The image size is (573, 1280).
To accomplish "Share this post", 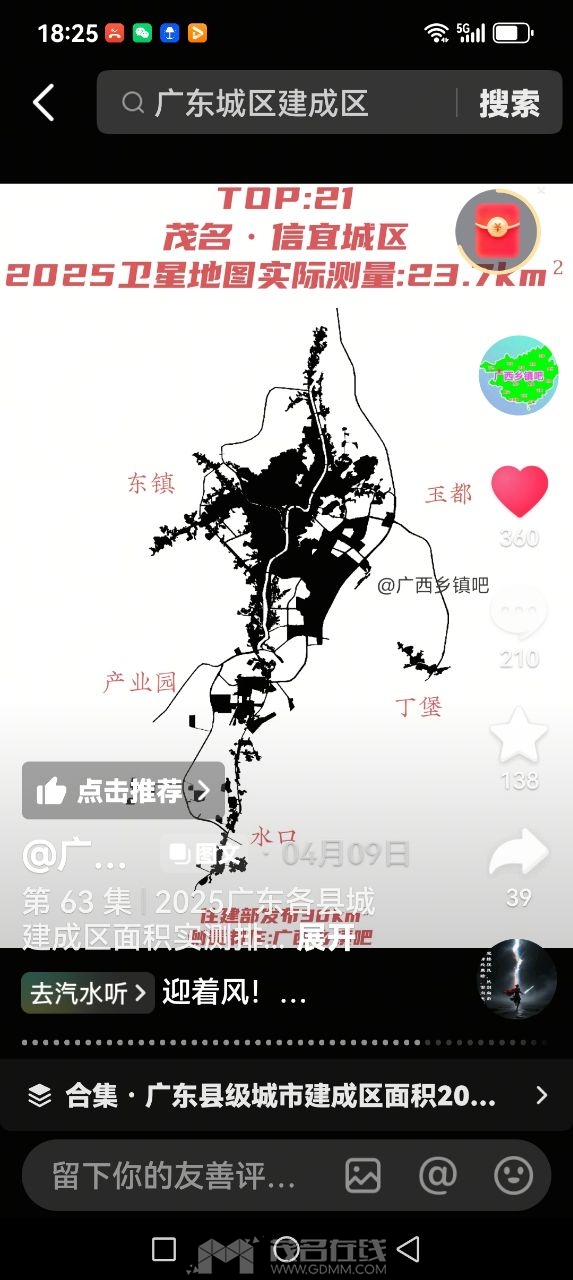I will [x=519, y=855].
